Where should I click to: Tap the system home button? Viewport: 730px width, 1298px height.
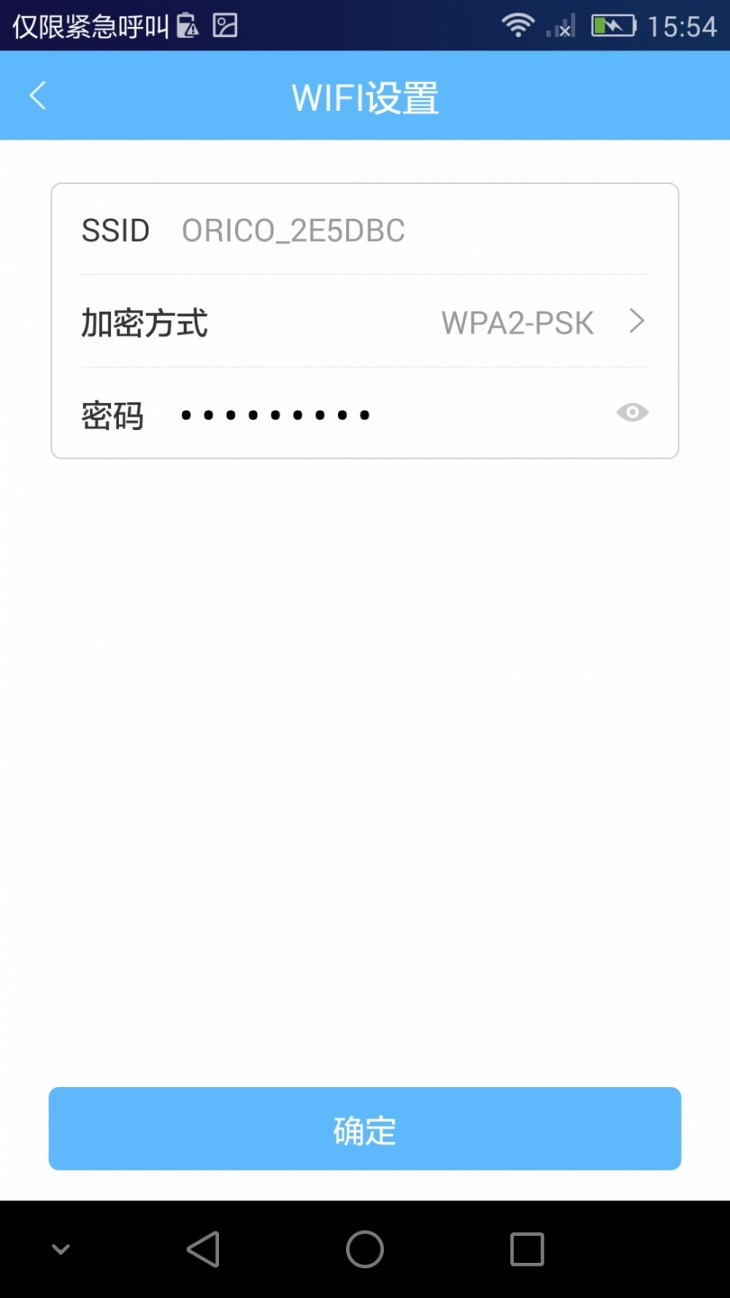coord(365,1249)
